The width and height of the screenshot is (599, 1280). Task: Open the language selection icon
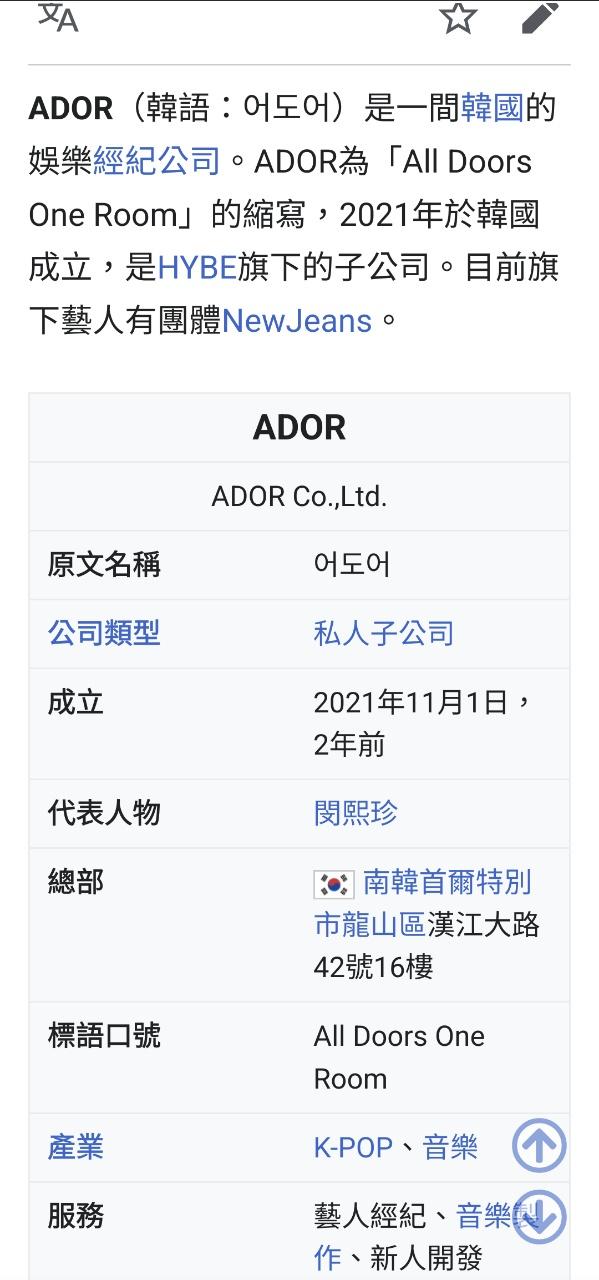pyautogui.click(x=57, y=16)
